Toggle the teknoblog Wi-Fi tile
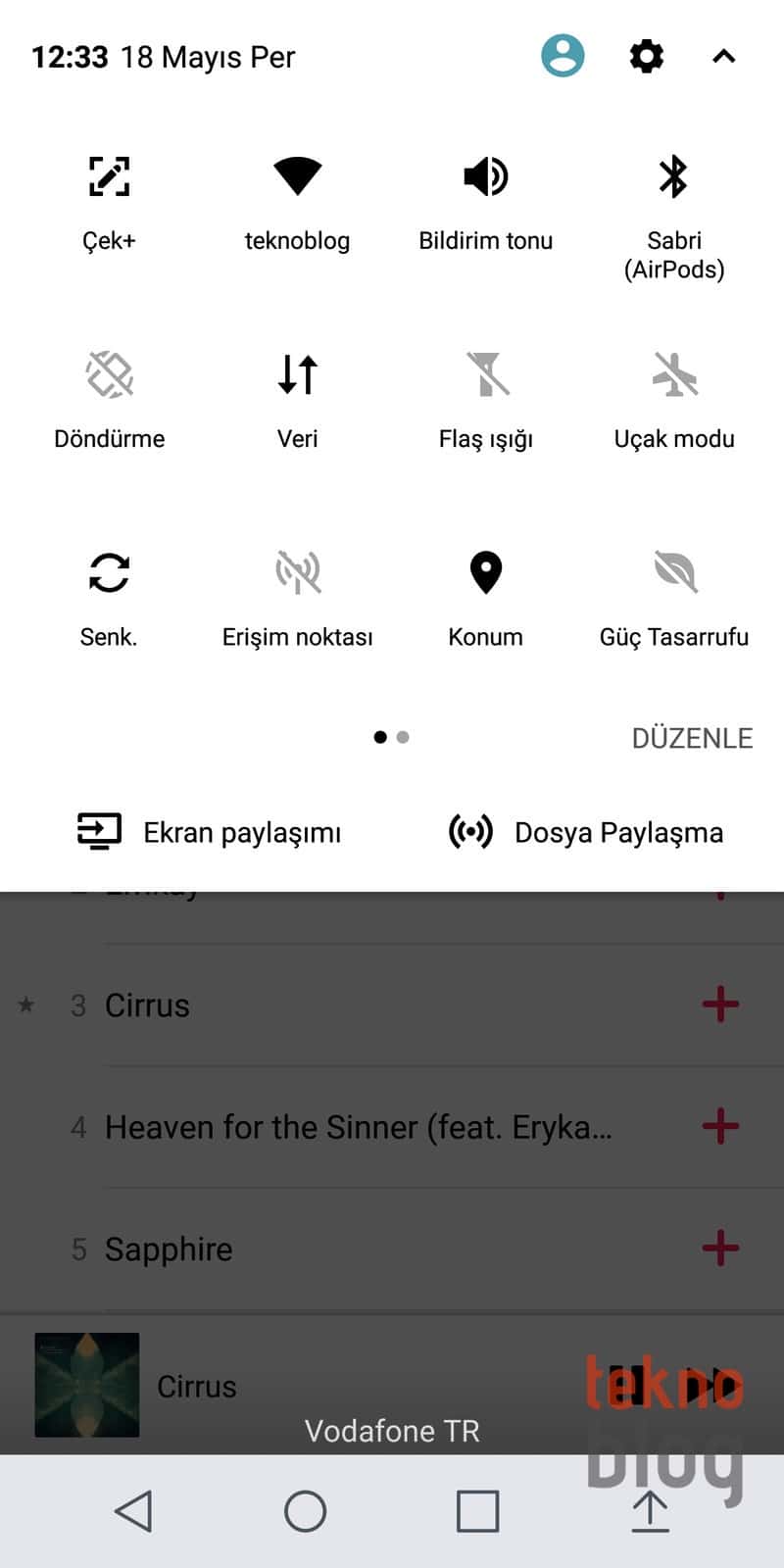The width and height of the screenshot is (784, 1568). tap(297, 177)
